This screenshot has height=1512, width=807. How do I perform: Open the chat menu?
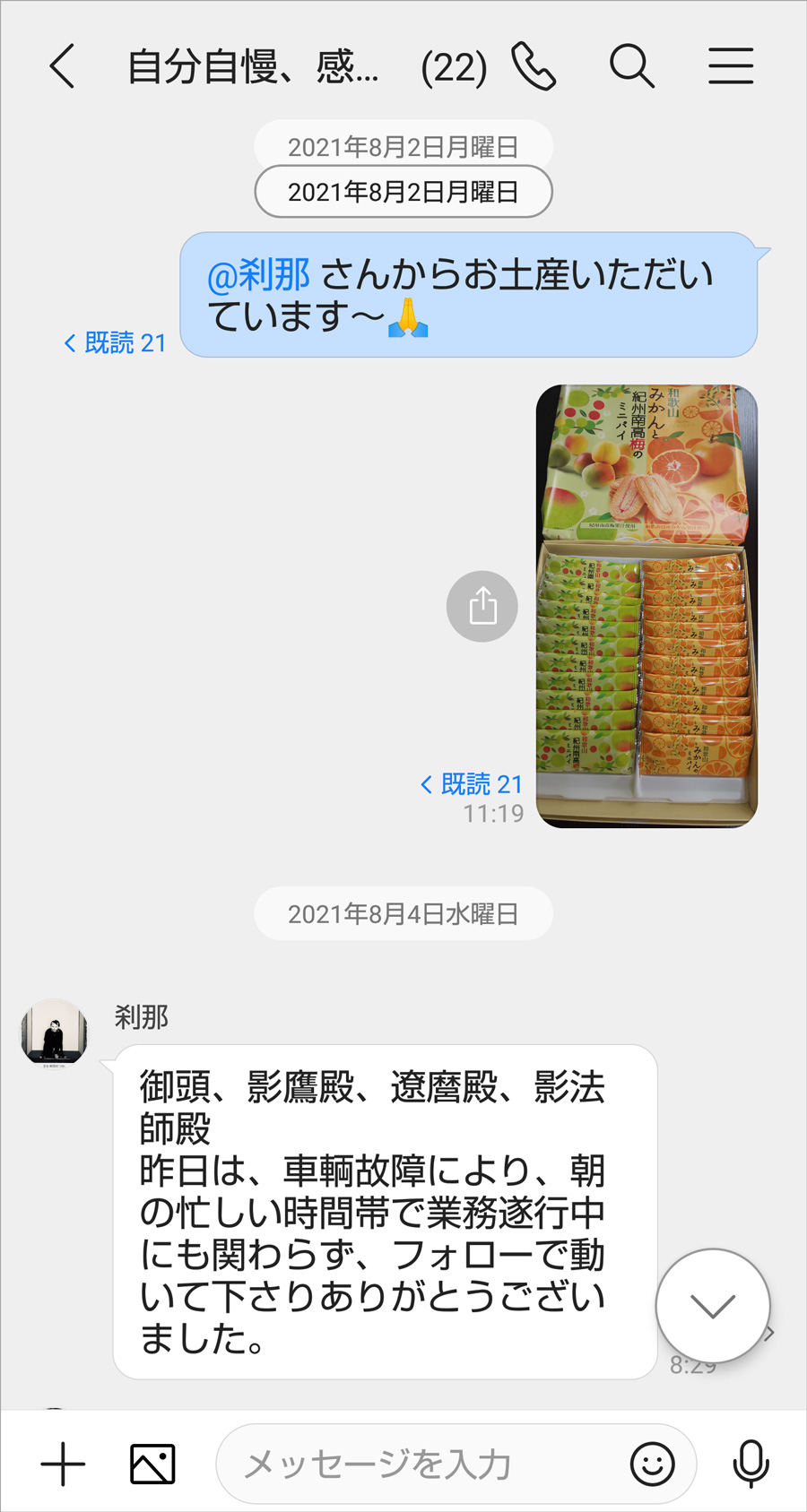click(x=731, y=66)
